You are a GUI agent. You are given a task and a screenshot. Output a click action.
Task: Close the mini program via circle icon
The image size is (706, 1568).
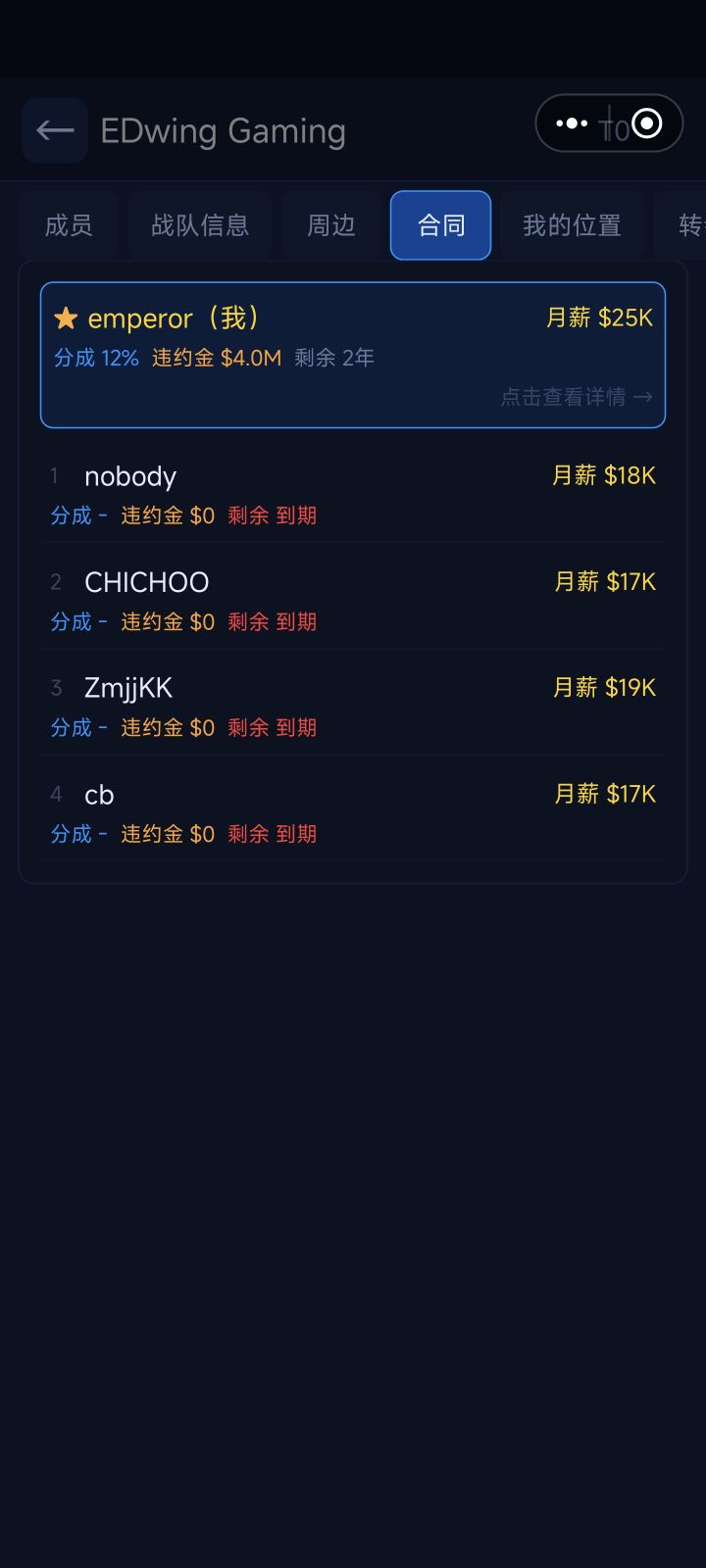tap(647, 123)
